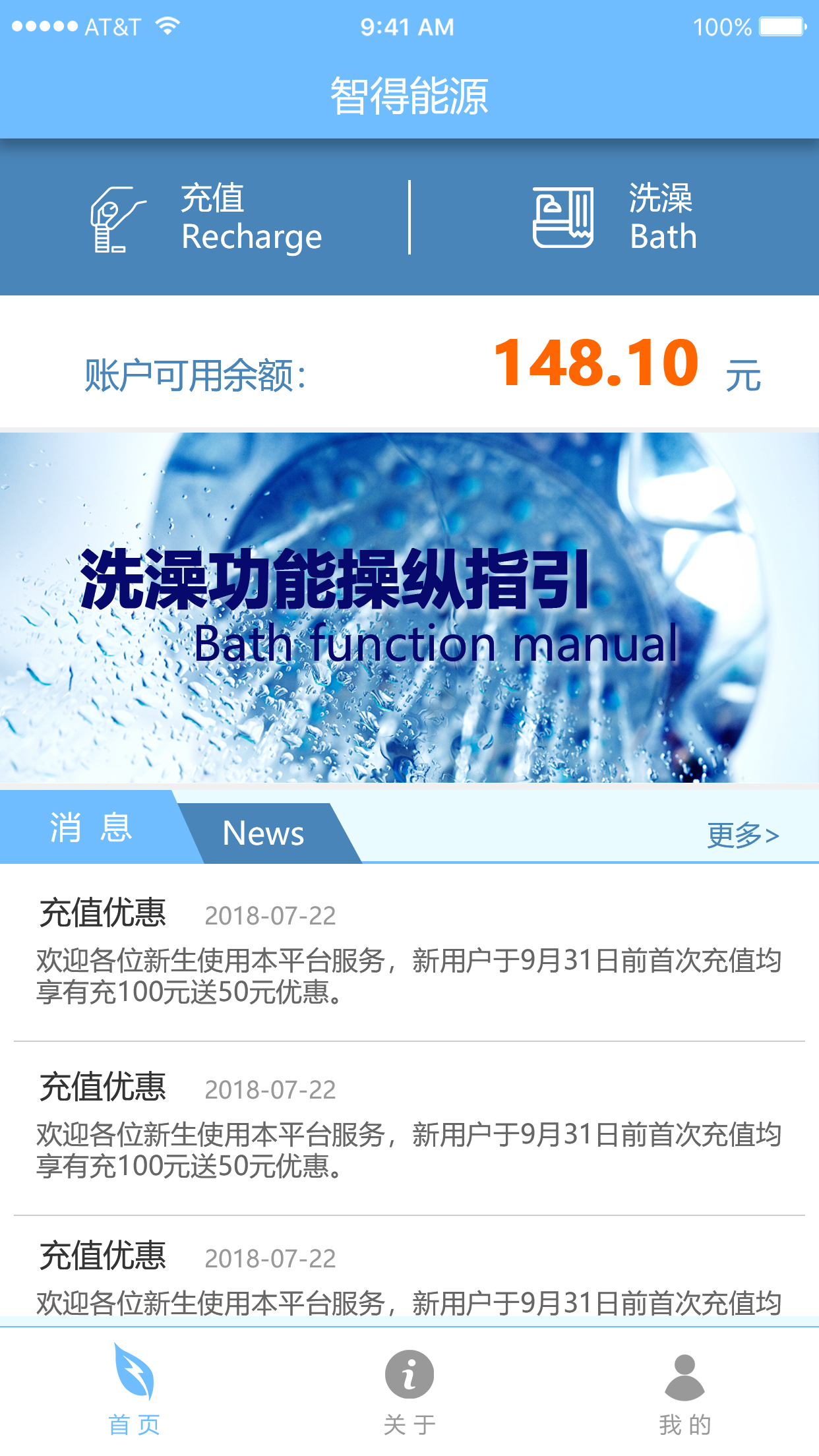
Task: Tap the 智得能源 title bar
Action: (409, 94)
